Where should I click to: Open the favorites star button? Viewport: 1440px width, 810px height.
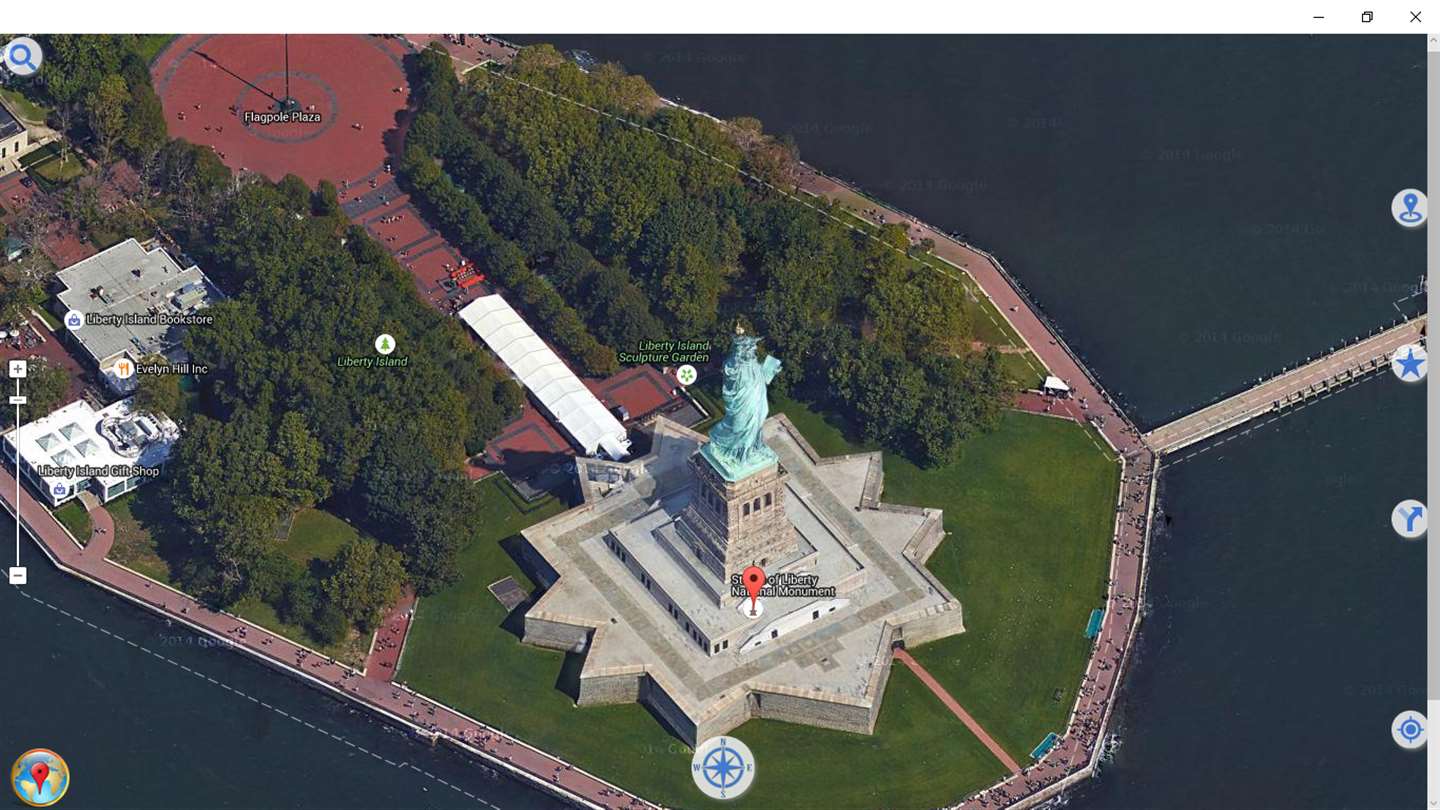coord(1410,364)
